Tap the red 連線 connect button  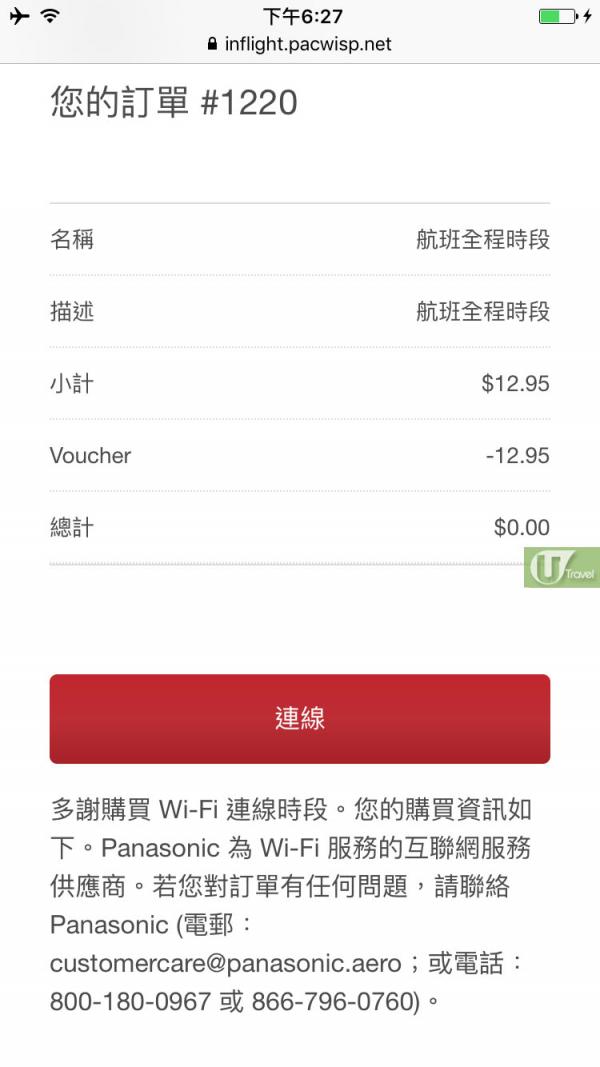[x=300, y=718]
